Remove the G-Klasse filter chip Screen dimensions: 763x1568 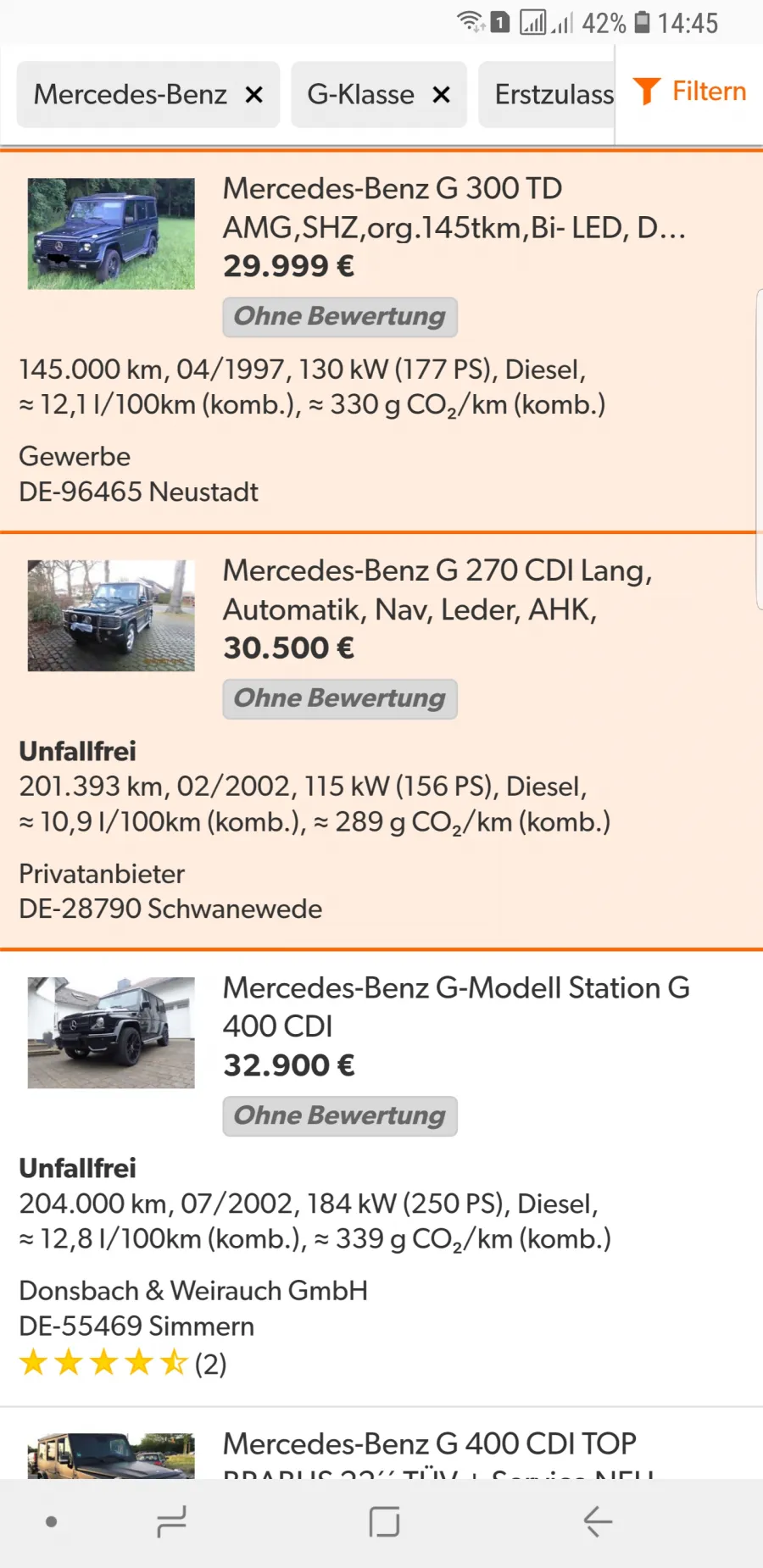441,95
